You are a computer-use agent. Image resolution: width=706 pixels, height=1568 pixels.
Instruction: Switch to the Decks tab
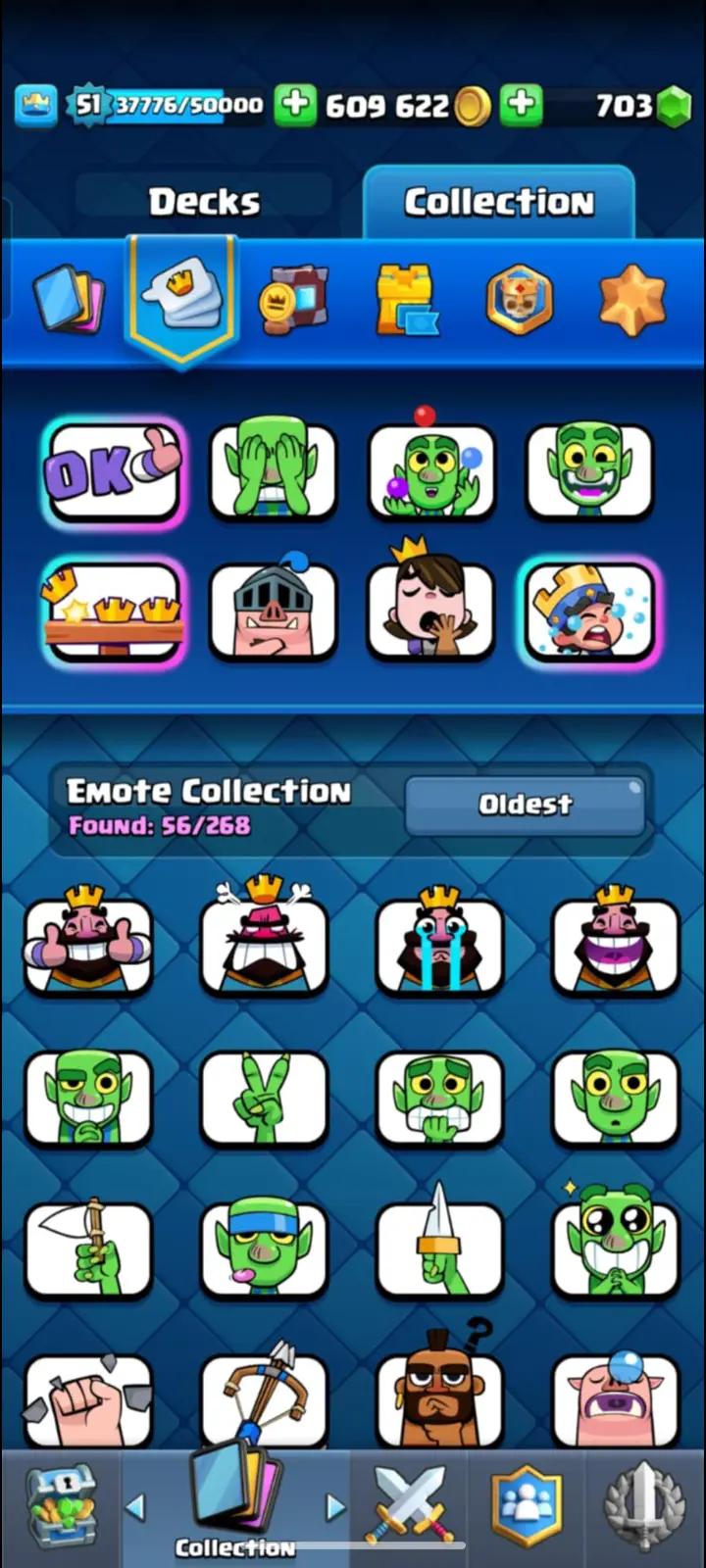[204, 202]
